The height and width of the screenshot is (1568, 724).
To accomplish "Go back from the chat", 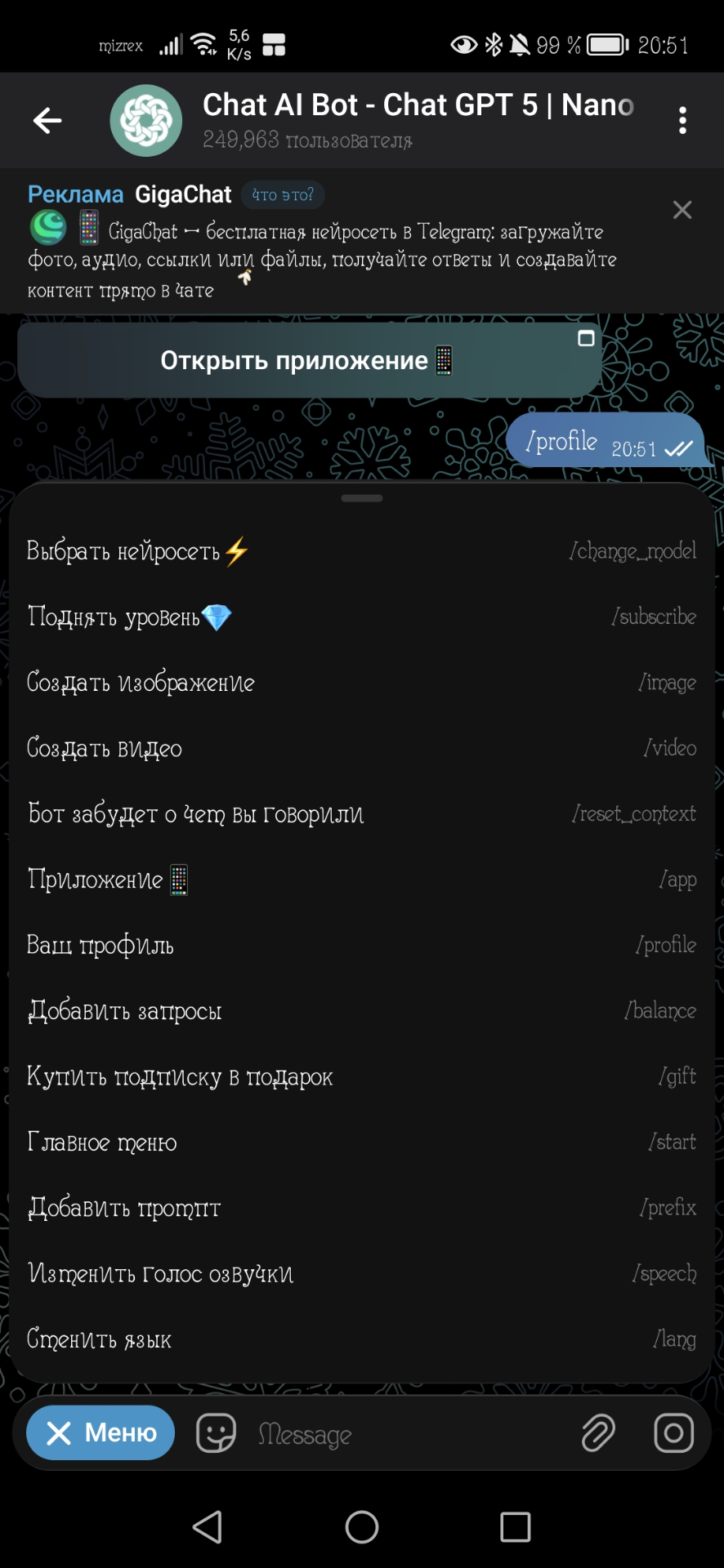I will [x=47, y=121].
